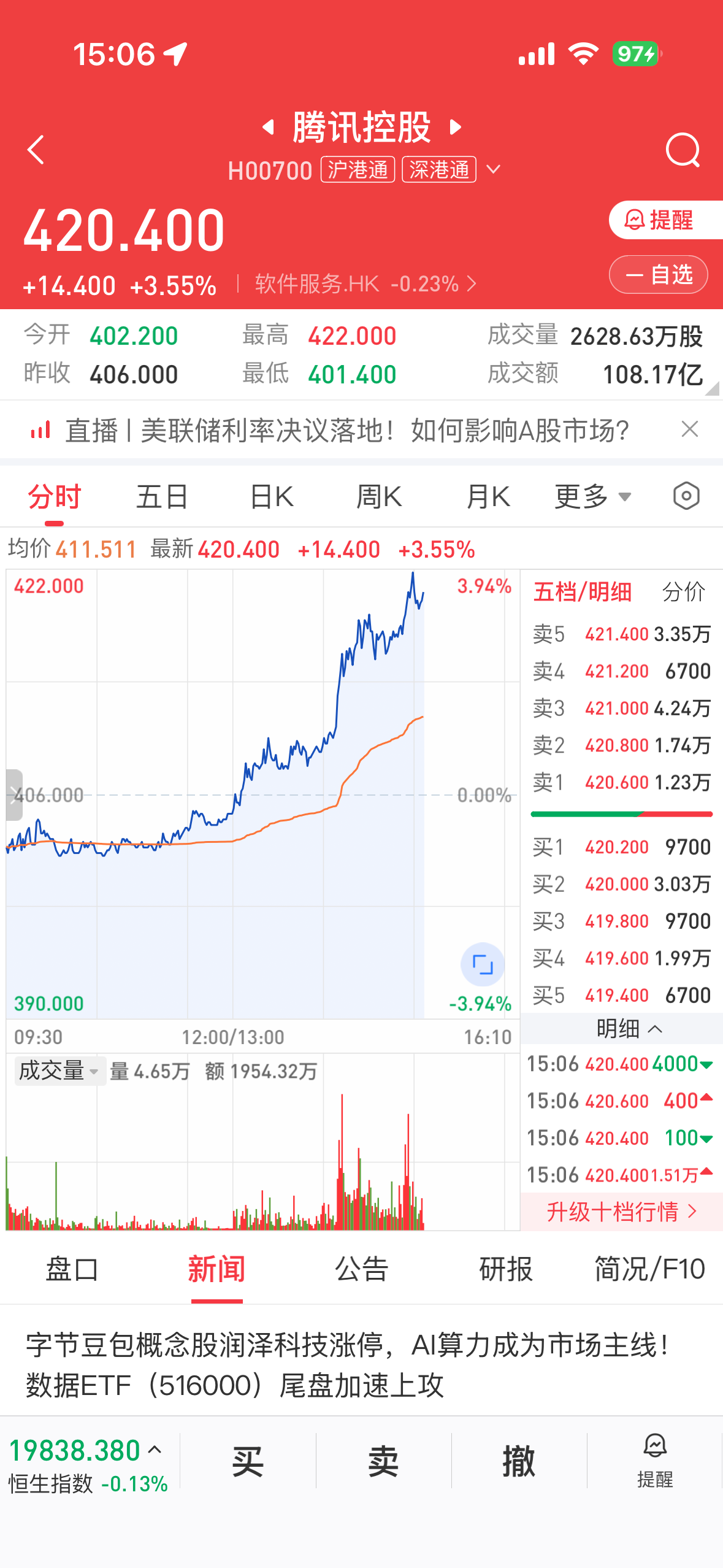Viewport: 723px width, 1568px height.
Task: Read the 字节豆包概念股 news article
Action: point(346,1365)
